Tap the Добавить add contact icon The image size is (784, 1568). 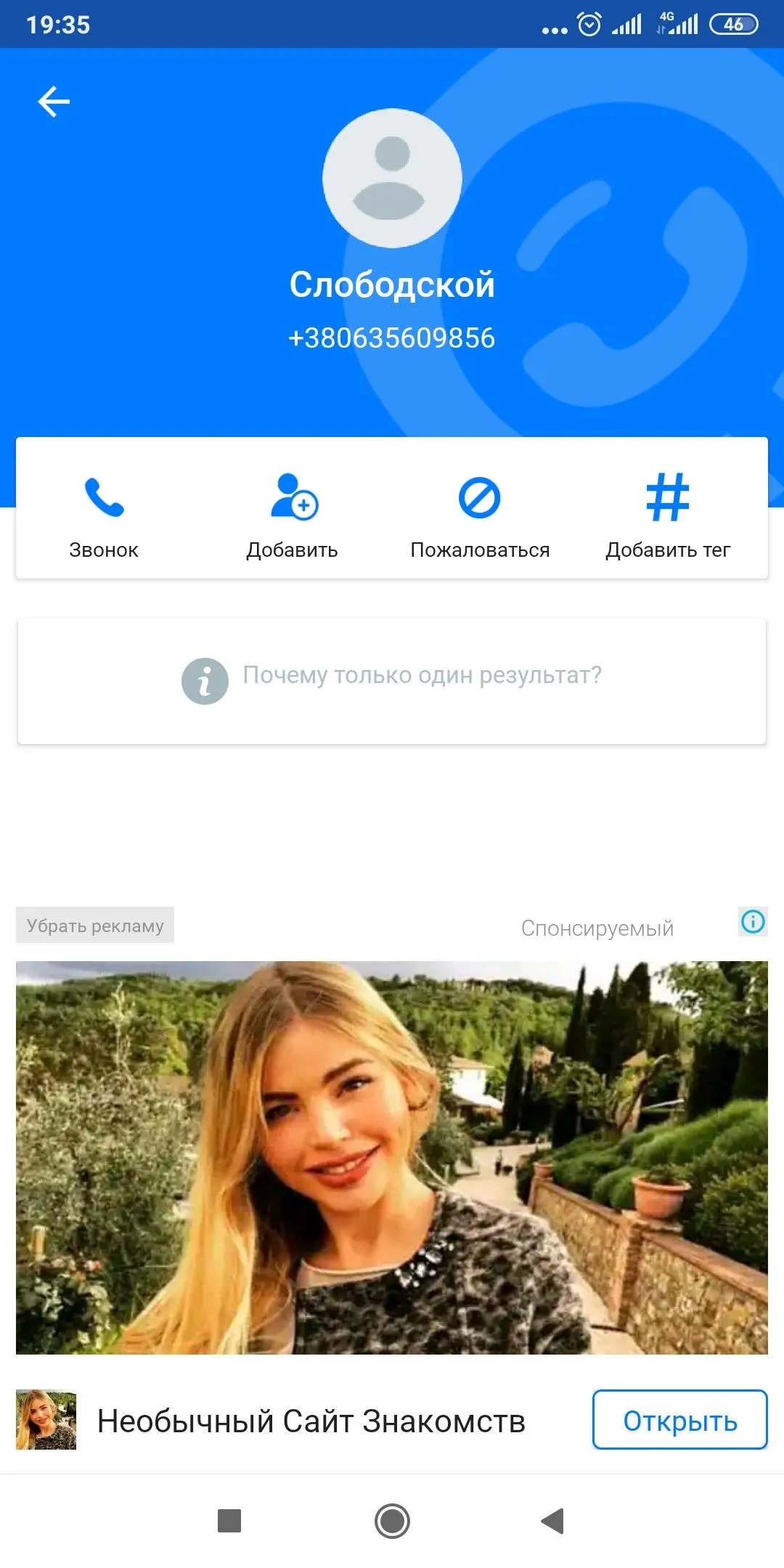point(292,498)
